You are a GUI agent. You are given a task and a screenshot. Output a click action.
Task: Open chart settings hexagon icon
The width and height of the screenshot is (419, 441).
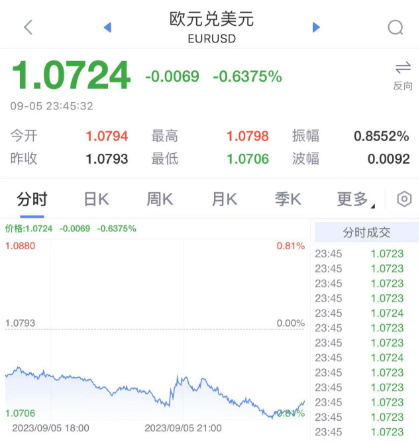(404, 199)
